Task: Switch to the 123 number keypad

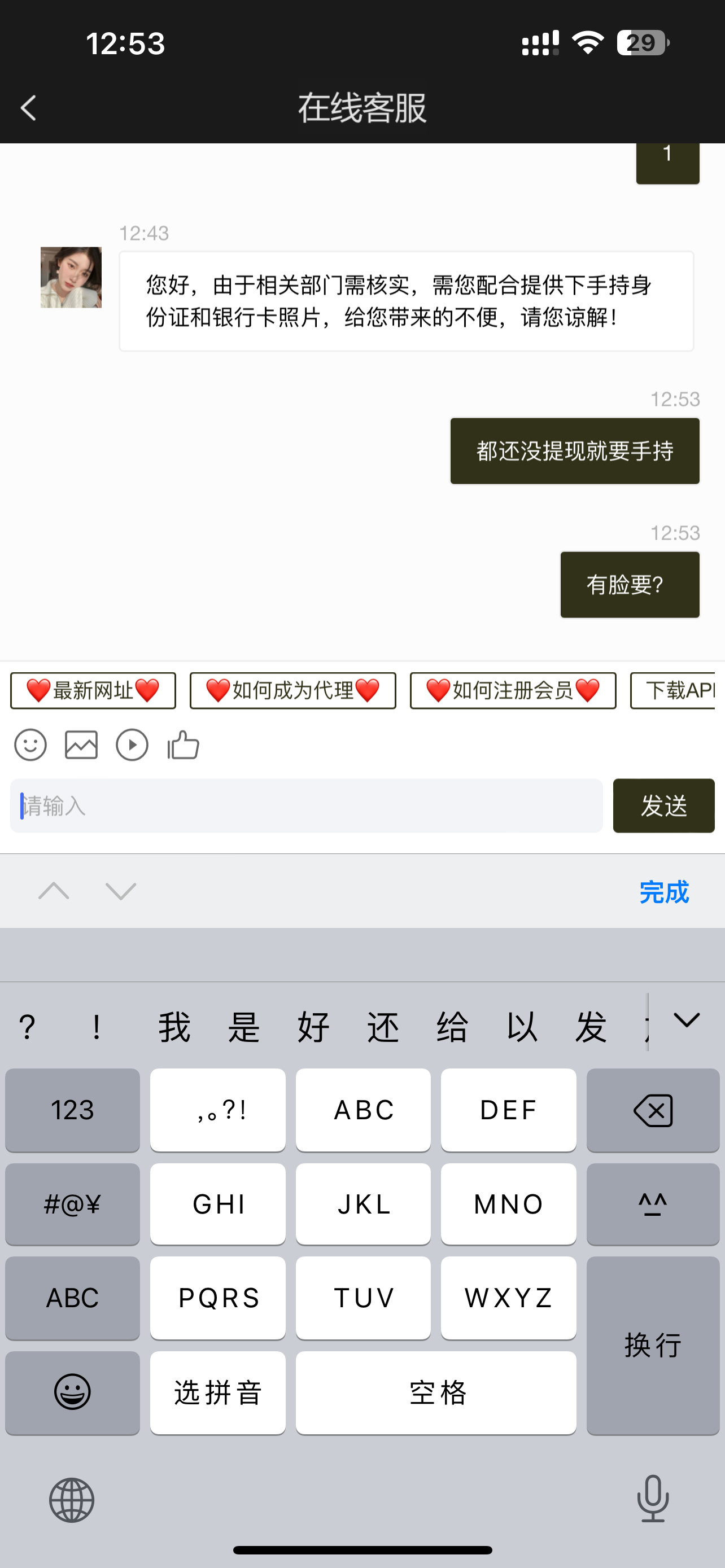Action: click(72, 1110)
